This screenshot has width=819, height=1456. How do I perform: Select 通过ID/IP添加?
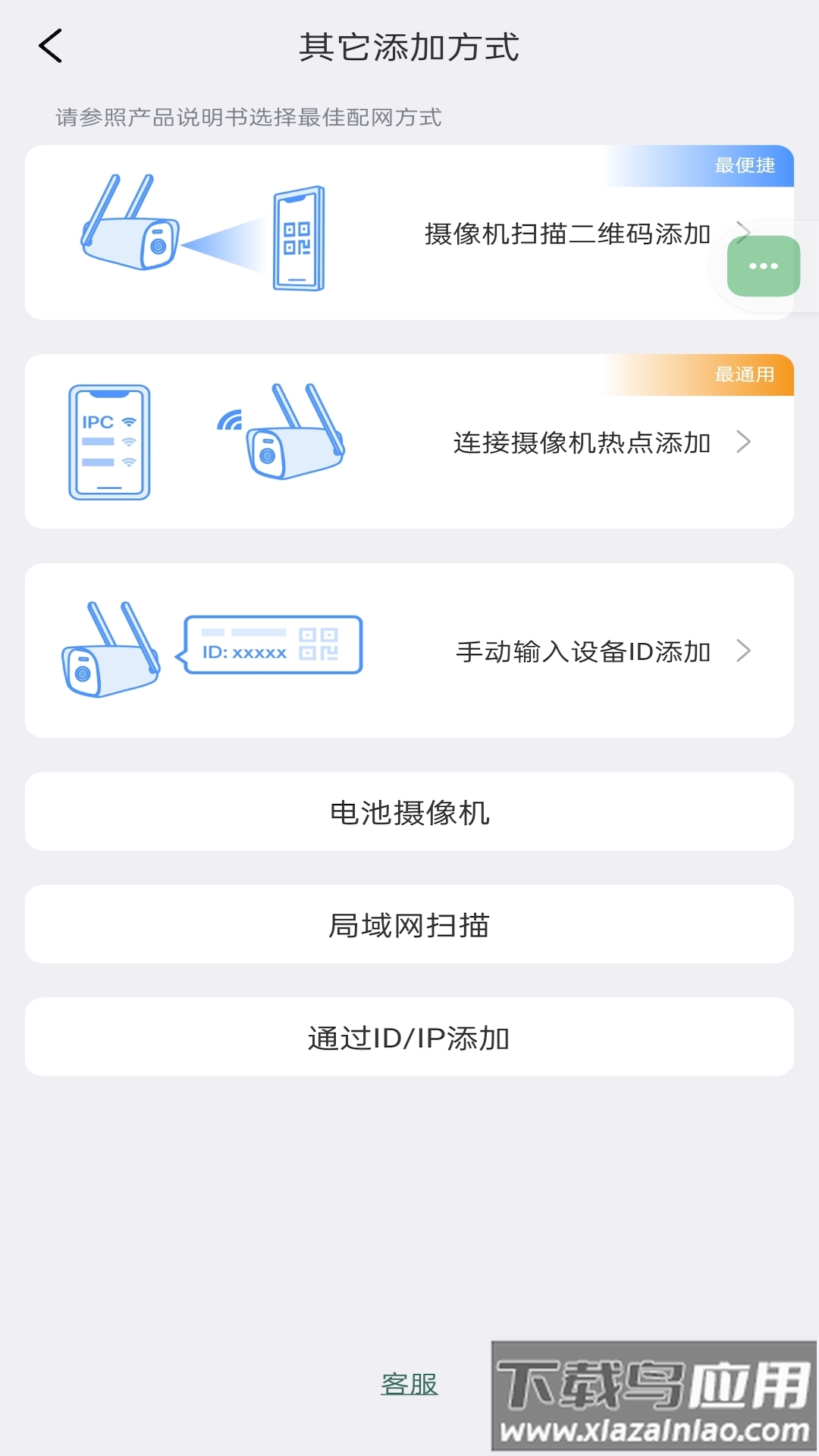point(409,1037)
